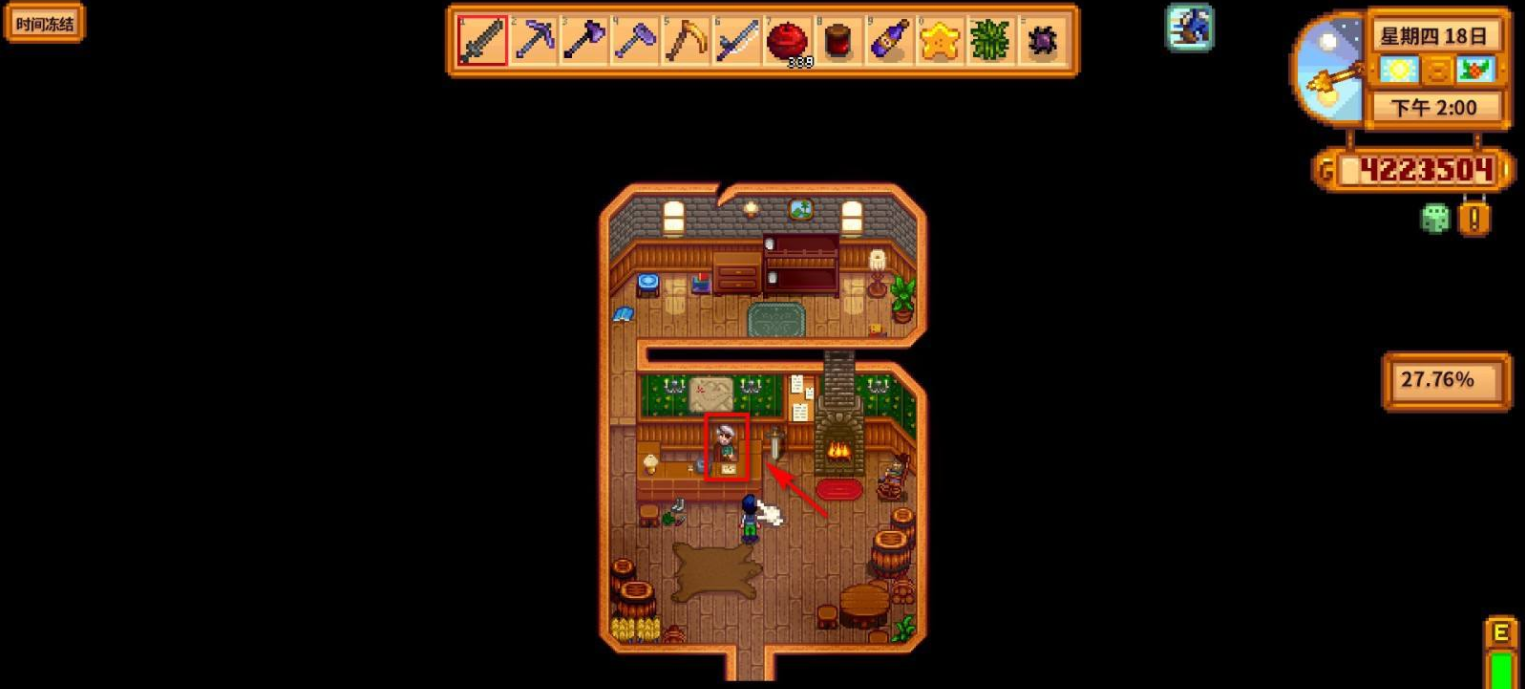Choose the hoe in hotbar slot 4

(635, 41)
